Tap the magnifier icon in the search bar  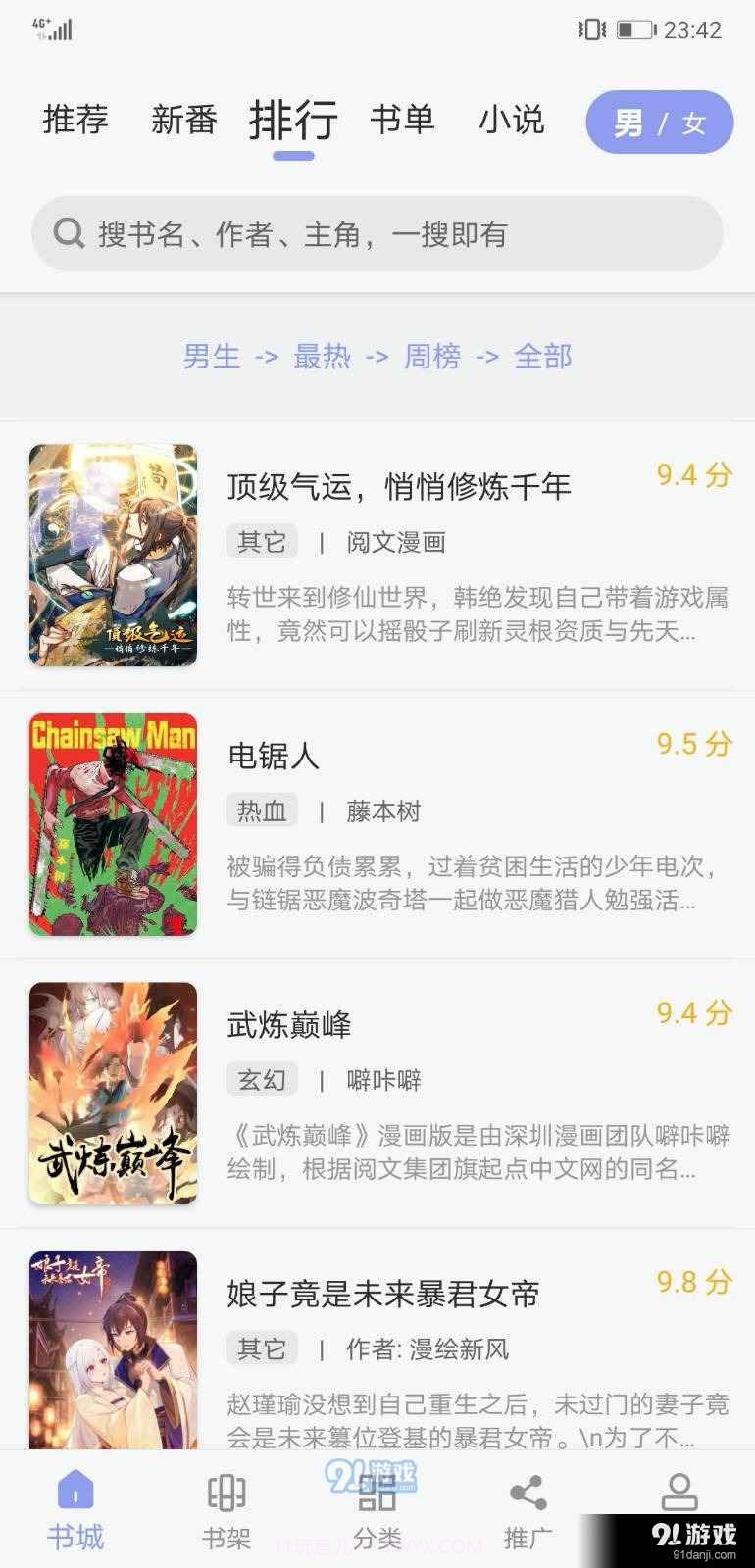click(68, 233)
